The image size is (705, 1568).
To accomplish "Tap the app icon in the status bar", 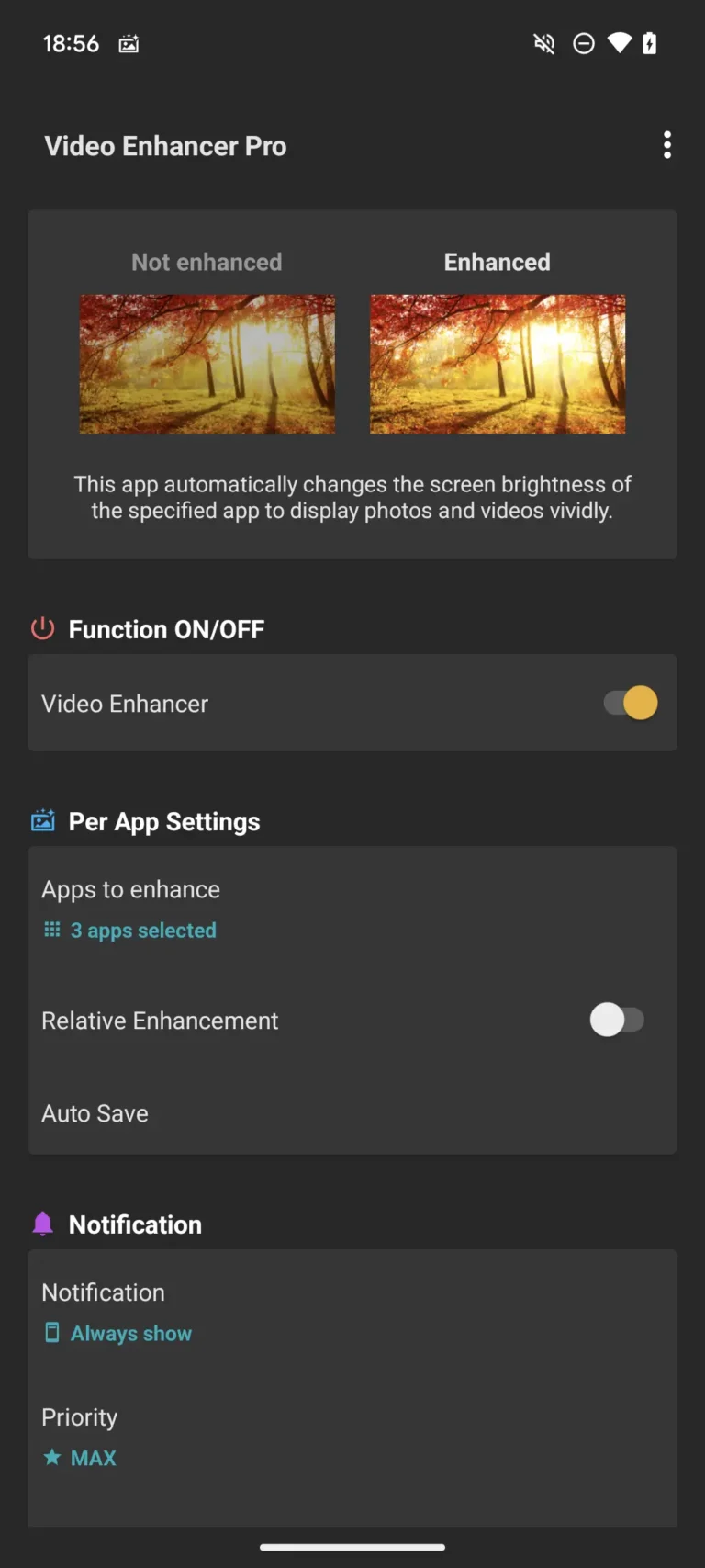I will [x=129, y=42].
